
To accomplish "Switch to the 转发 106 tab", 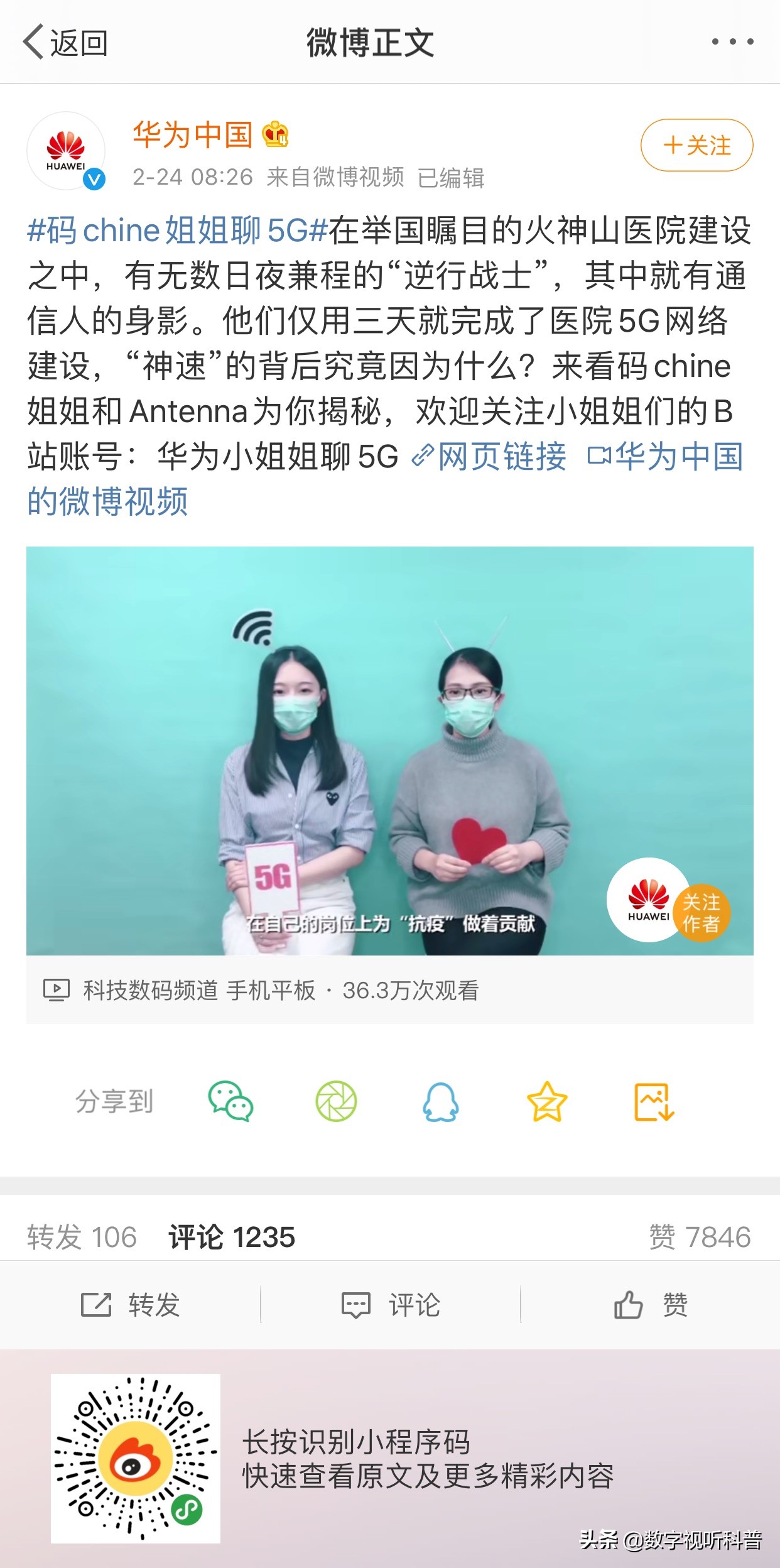I will click(x=82, y=1237).
